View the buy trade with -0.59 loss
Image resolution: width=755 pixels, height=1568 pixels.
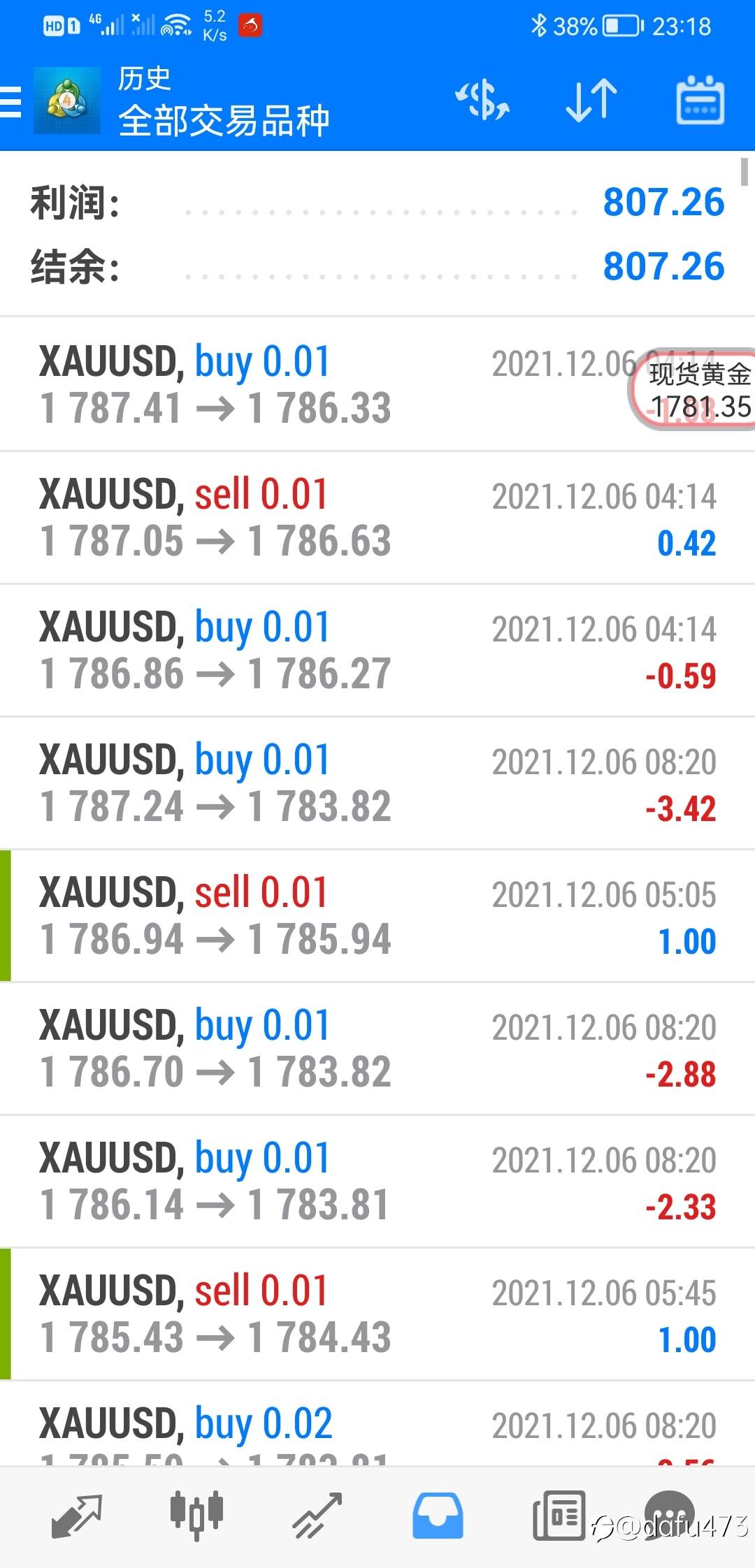click(377, 651)
